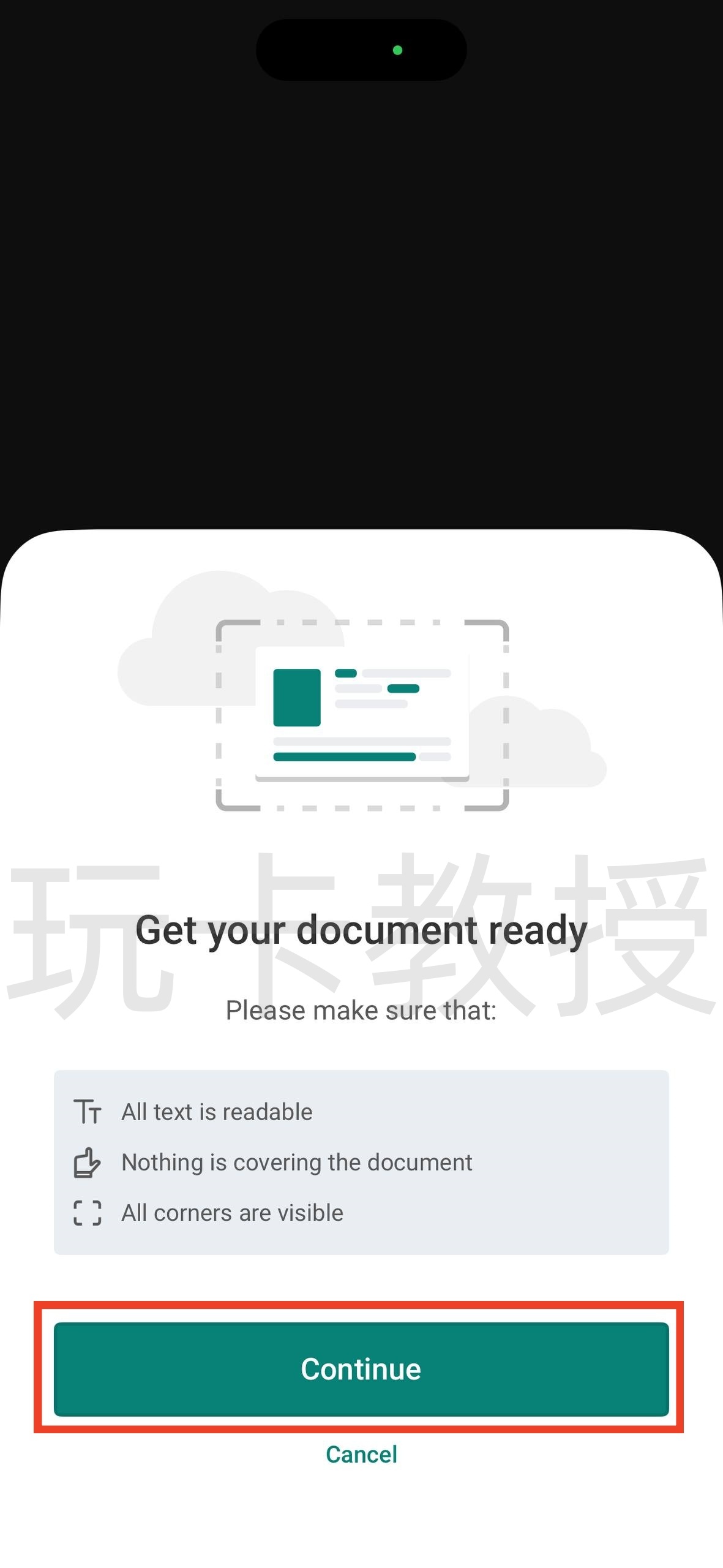Screen dimensions: 723x1568
Task: Cancel the document capture
Action: (361, 1455)
